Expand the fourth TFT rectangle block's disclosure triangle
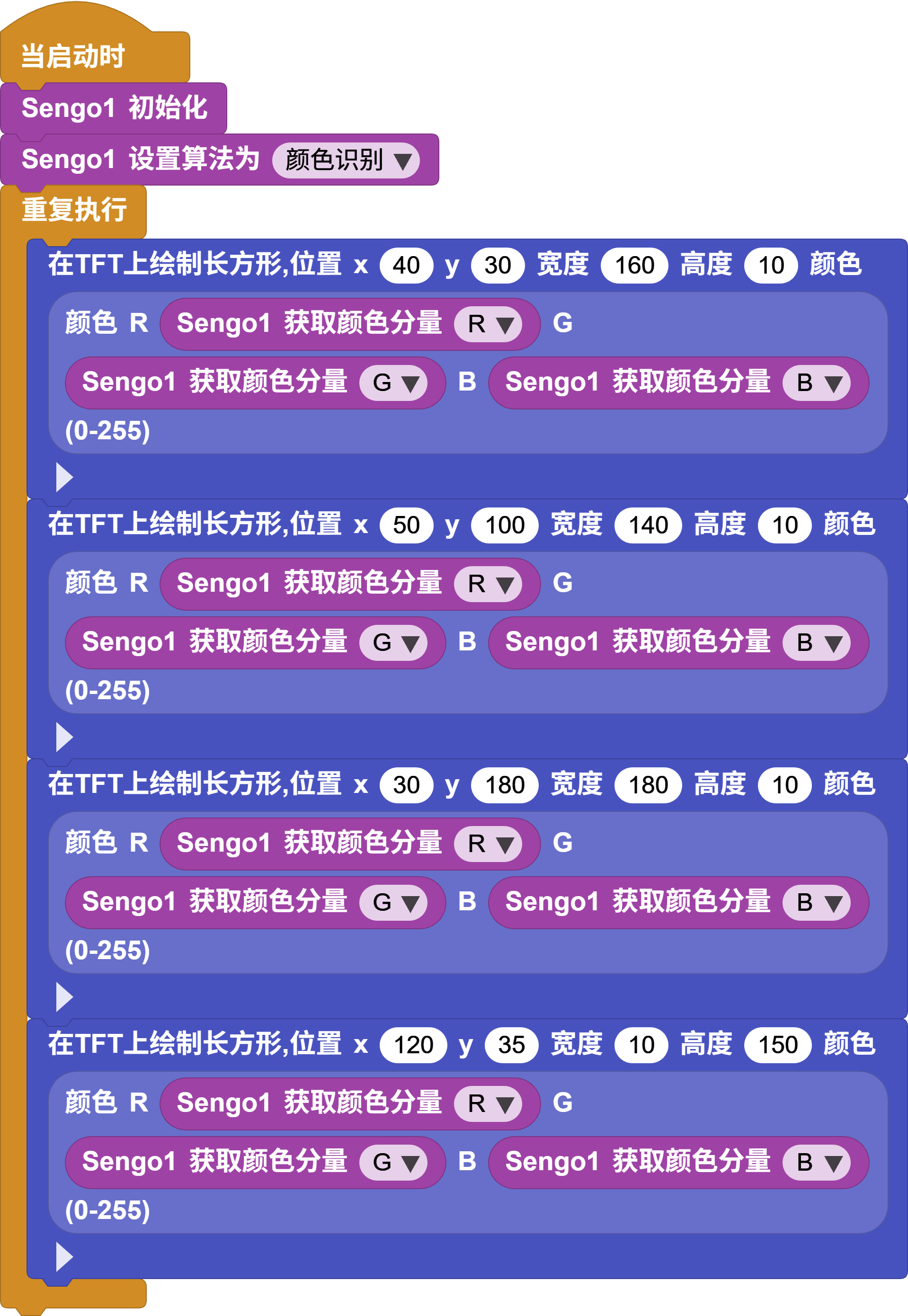908x1316 pixels. 64,1256
